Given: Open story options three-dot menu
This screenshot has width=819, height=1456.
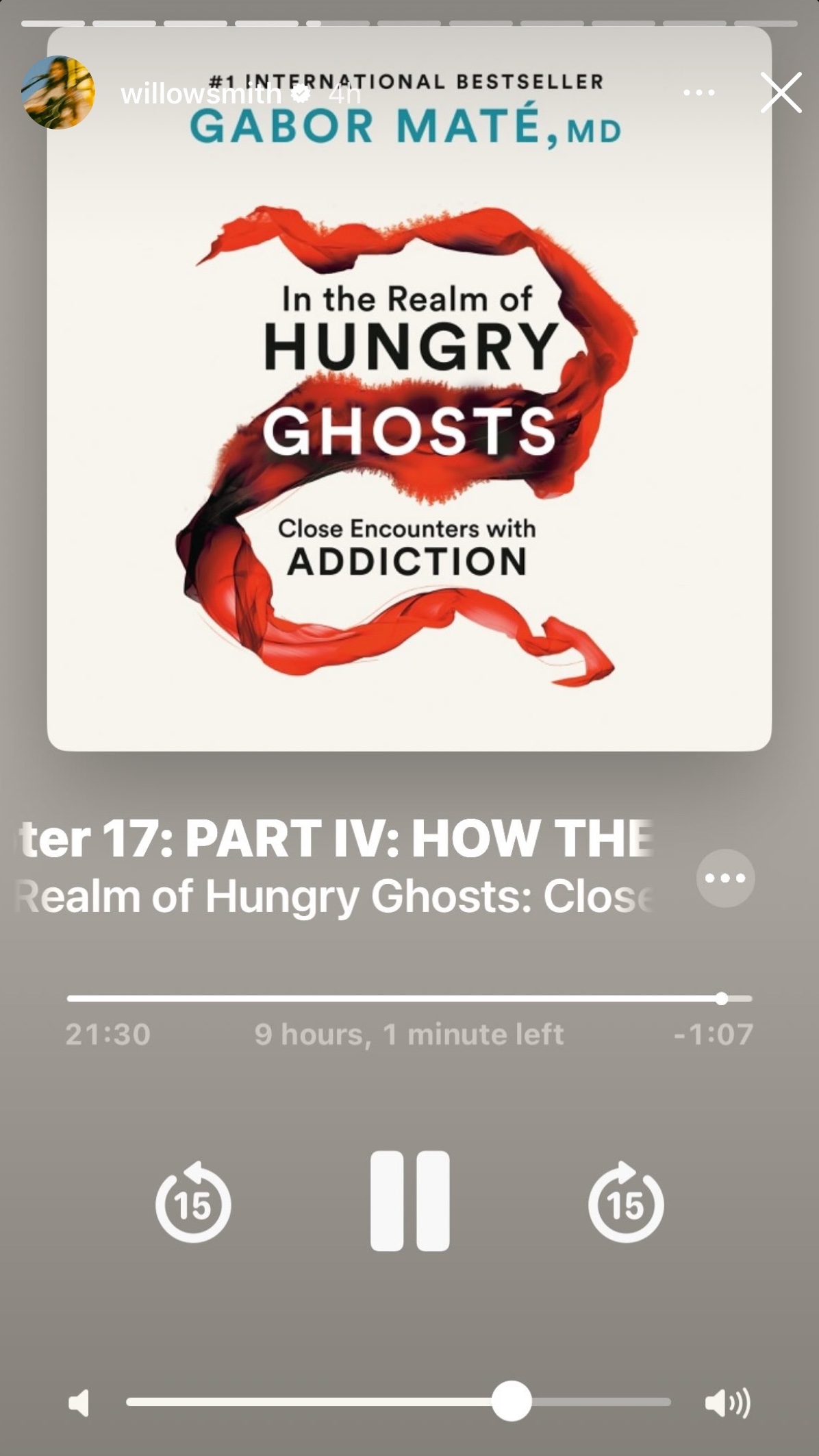Looking at the screenshot, I should (x=698, y=92).
